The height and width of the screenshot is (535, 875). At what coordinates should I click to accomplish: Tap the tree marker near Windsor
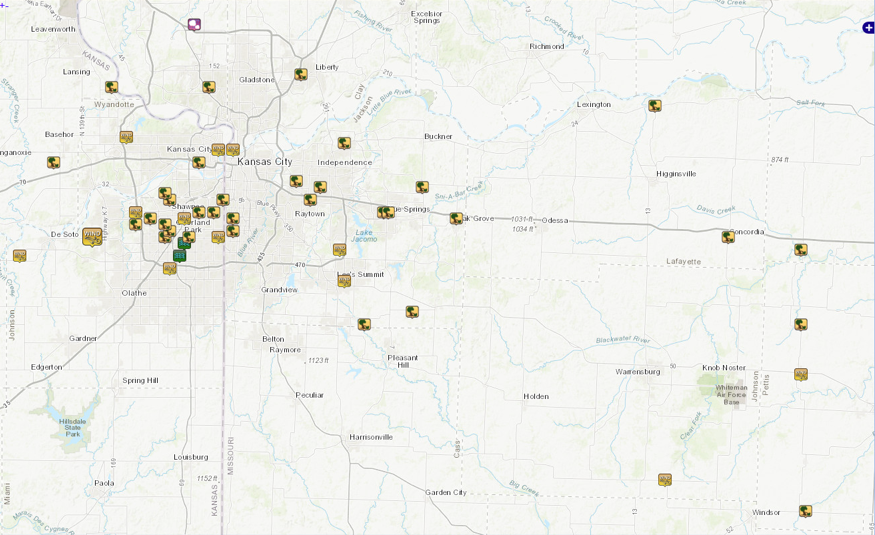(x=805, y=511)
